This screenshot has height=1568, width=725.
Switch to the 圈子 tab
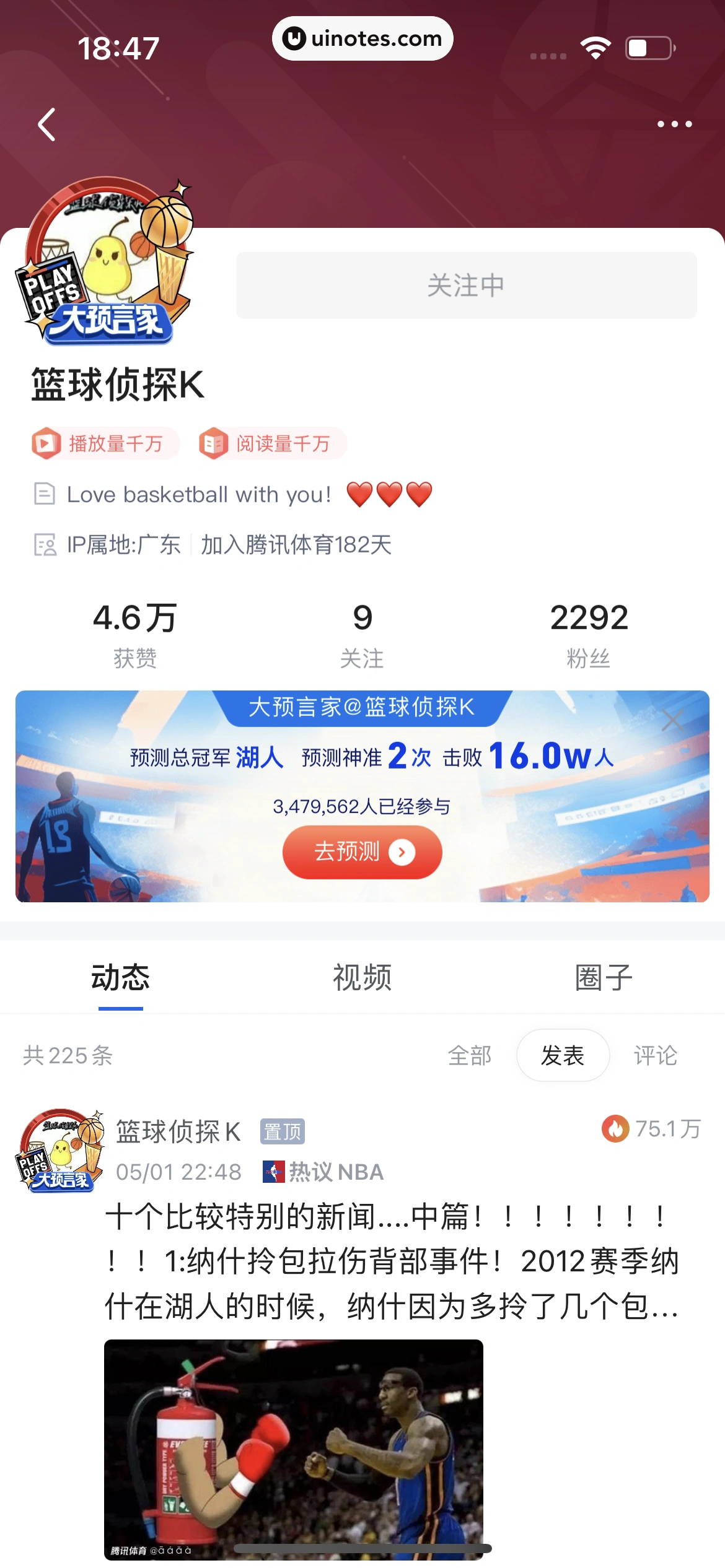pyautogui.click(x=604, y=978)
